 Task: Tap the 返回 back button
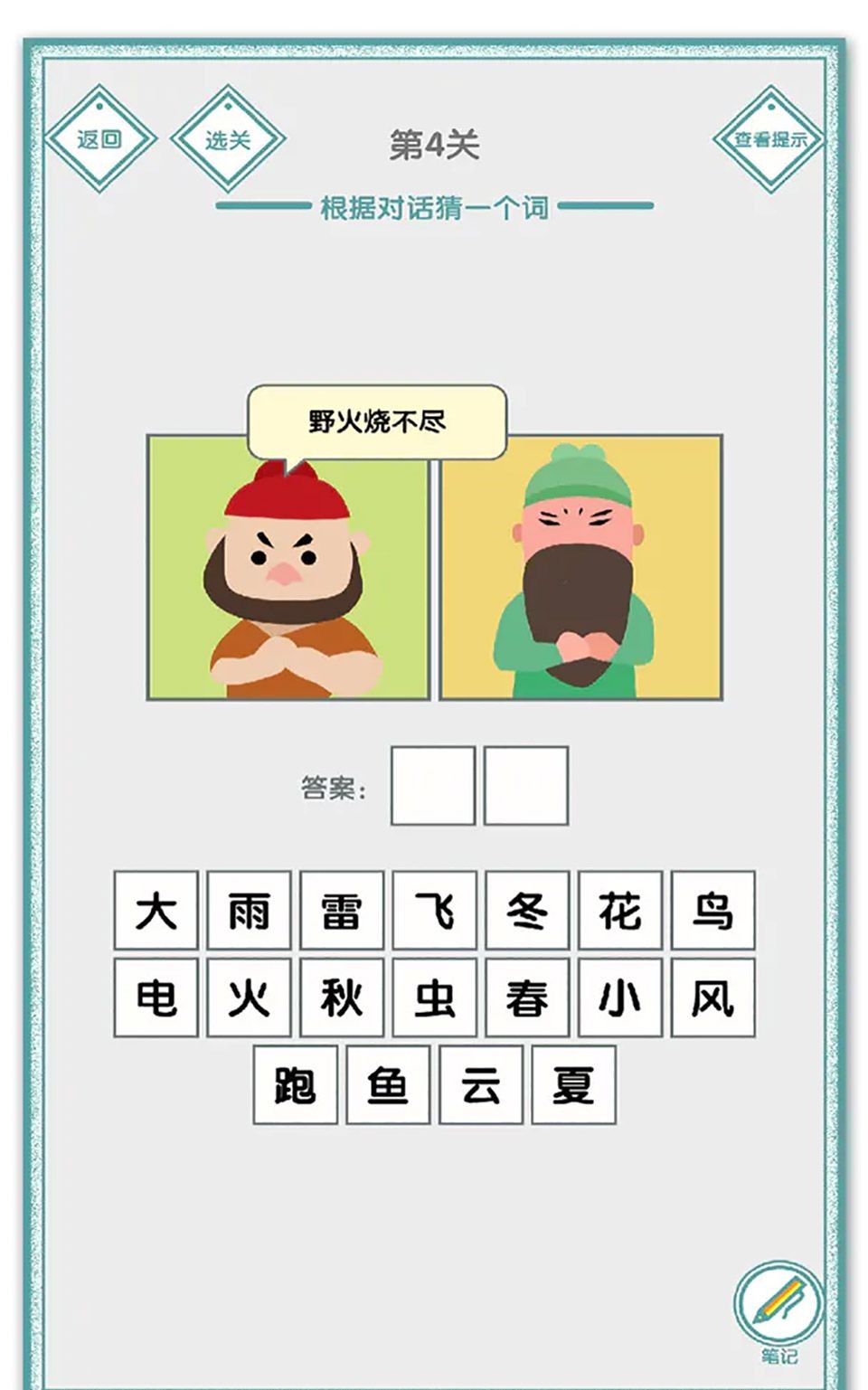pyautogui.click(x=99, y=139)
